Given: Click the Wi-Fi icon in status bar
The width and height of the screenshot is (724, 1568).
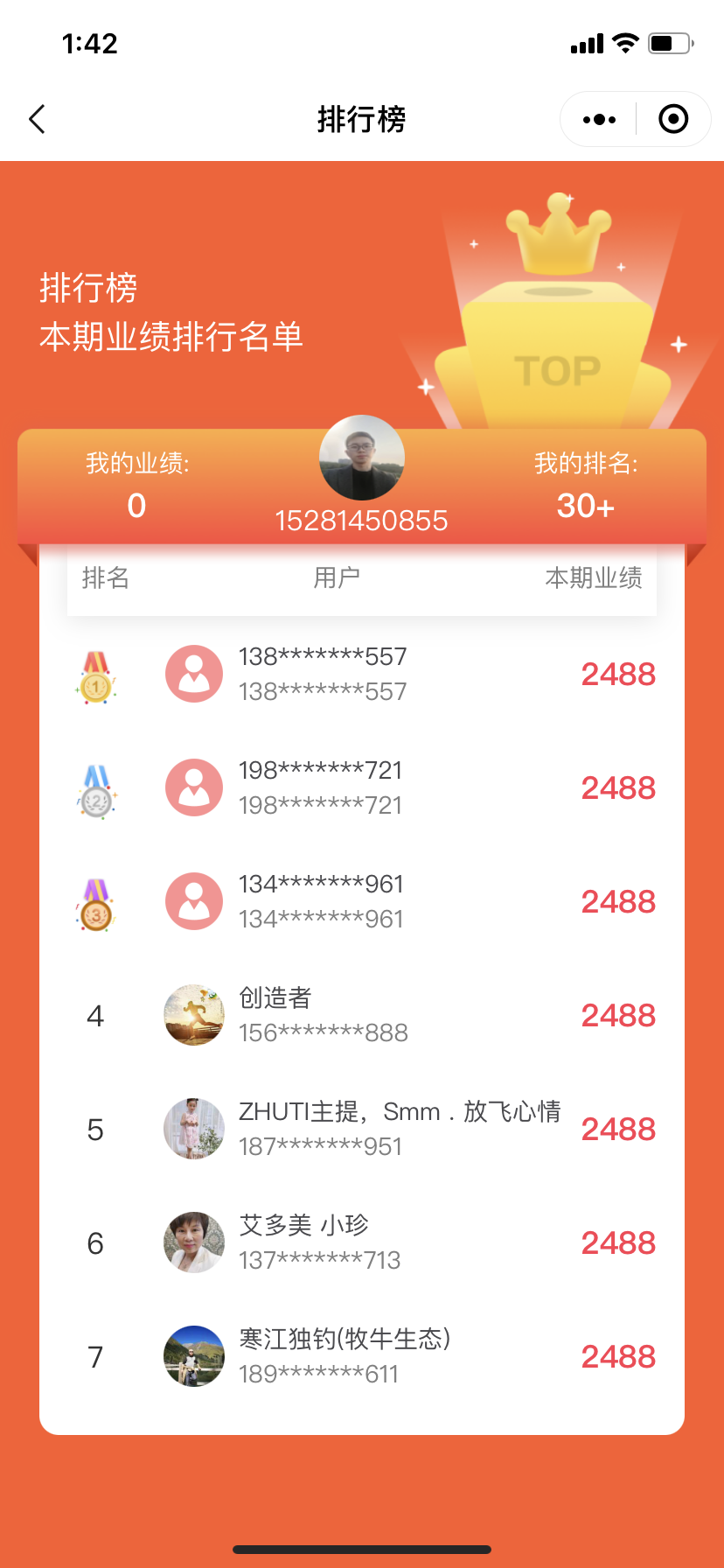Looking at the screenshot, I should point(626,42).
